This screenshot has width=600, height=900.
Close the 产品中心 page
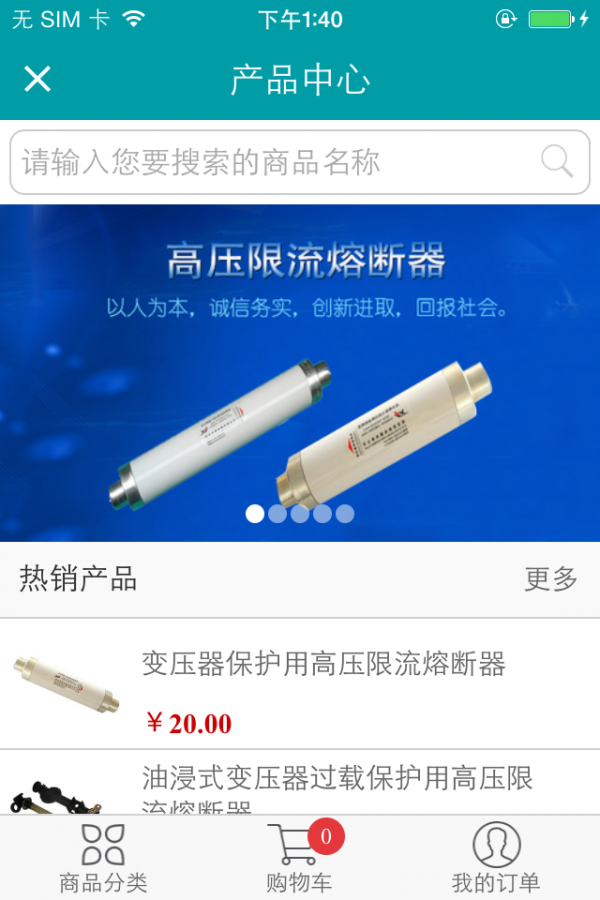[37, 79]
